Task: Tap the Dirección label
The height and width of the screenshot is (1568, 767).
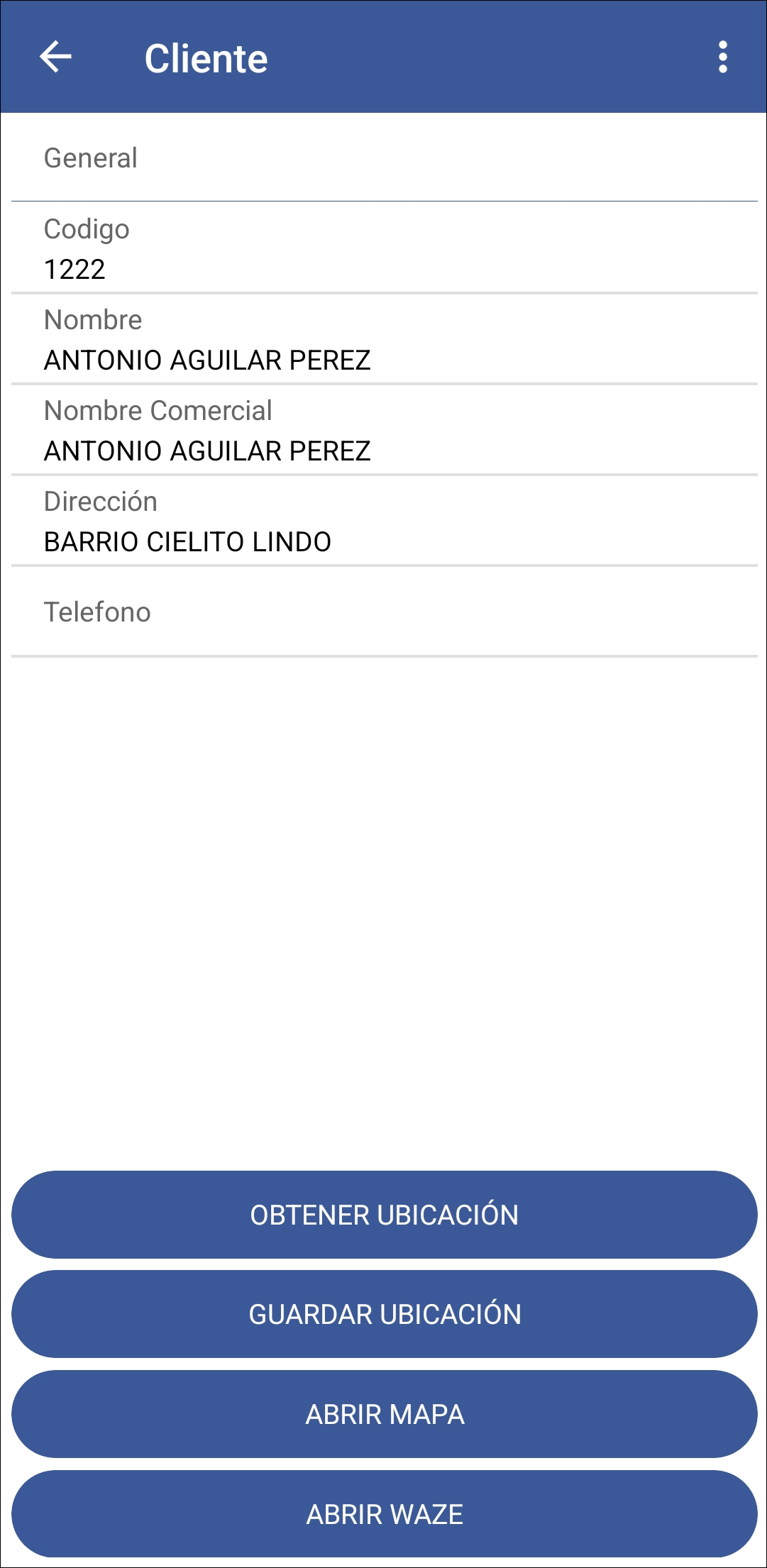Action: (101, 501)
